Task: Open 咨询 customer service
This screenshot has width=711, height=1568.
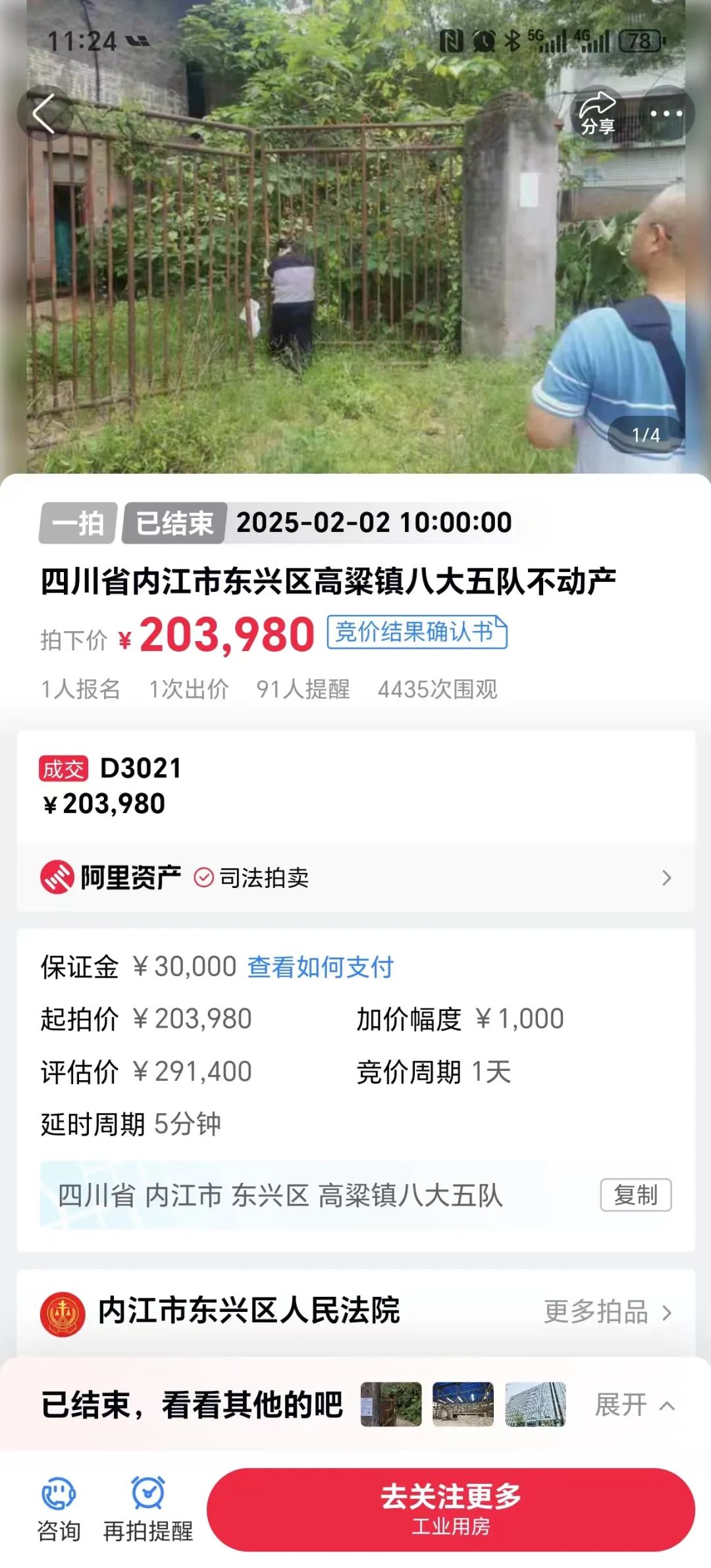Action: [x=59, y=1509]
